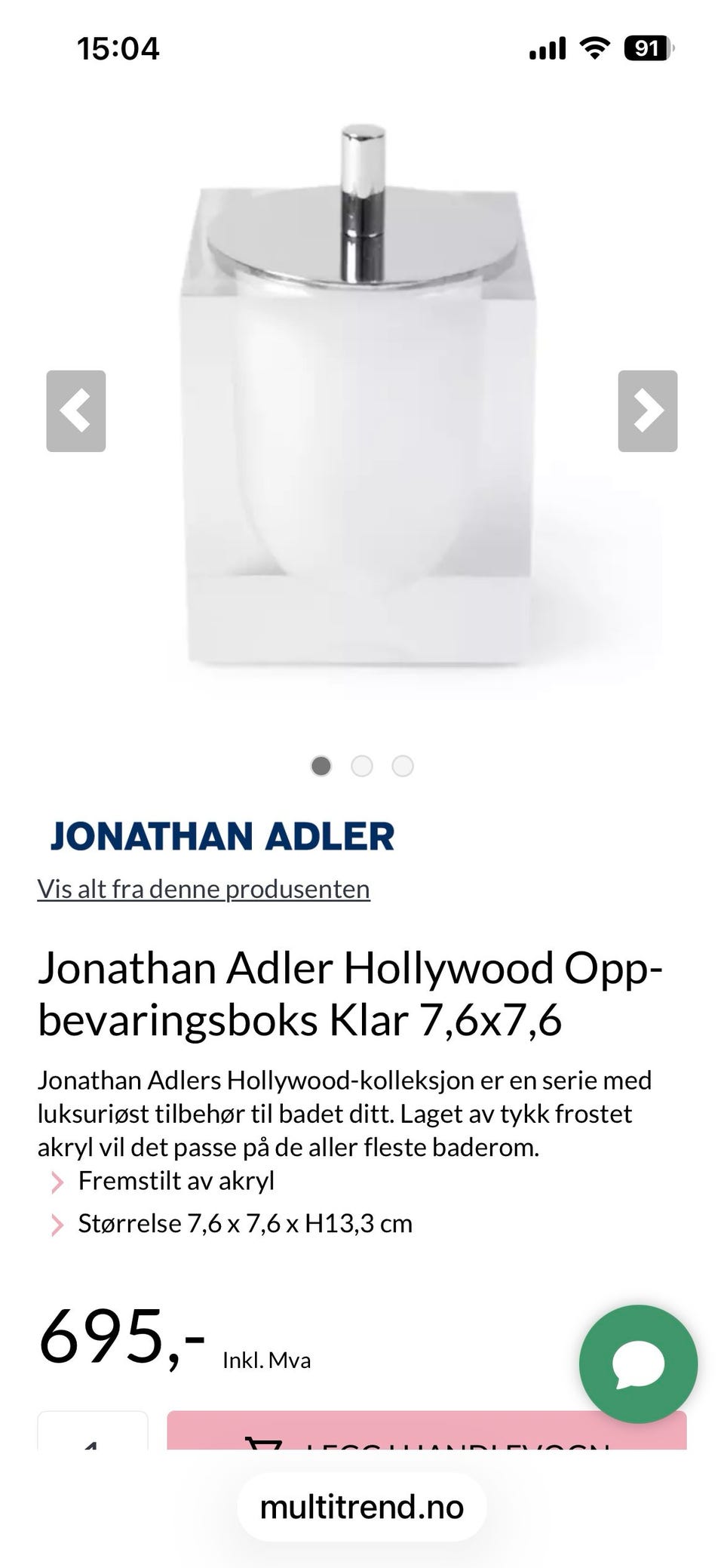Viewport: 724px width, 1568px height.
Task: Expand the Størrelse specification chevron
Action: [x=56, y=1224]
